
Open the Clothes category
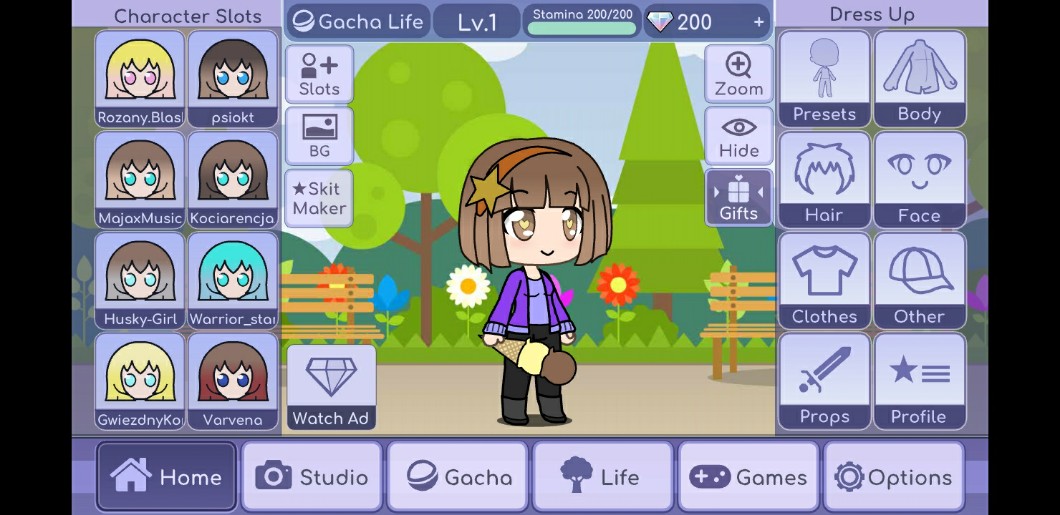[x=824, y=280]
